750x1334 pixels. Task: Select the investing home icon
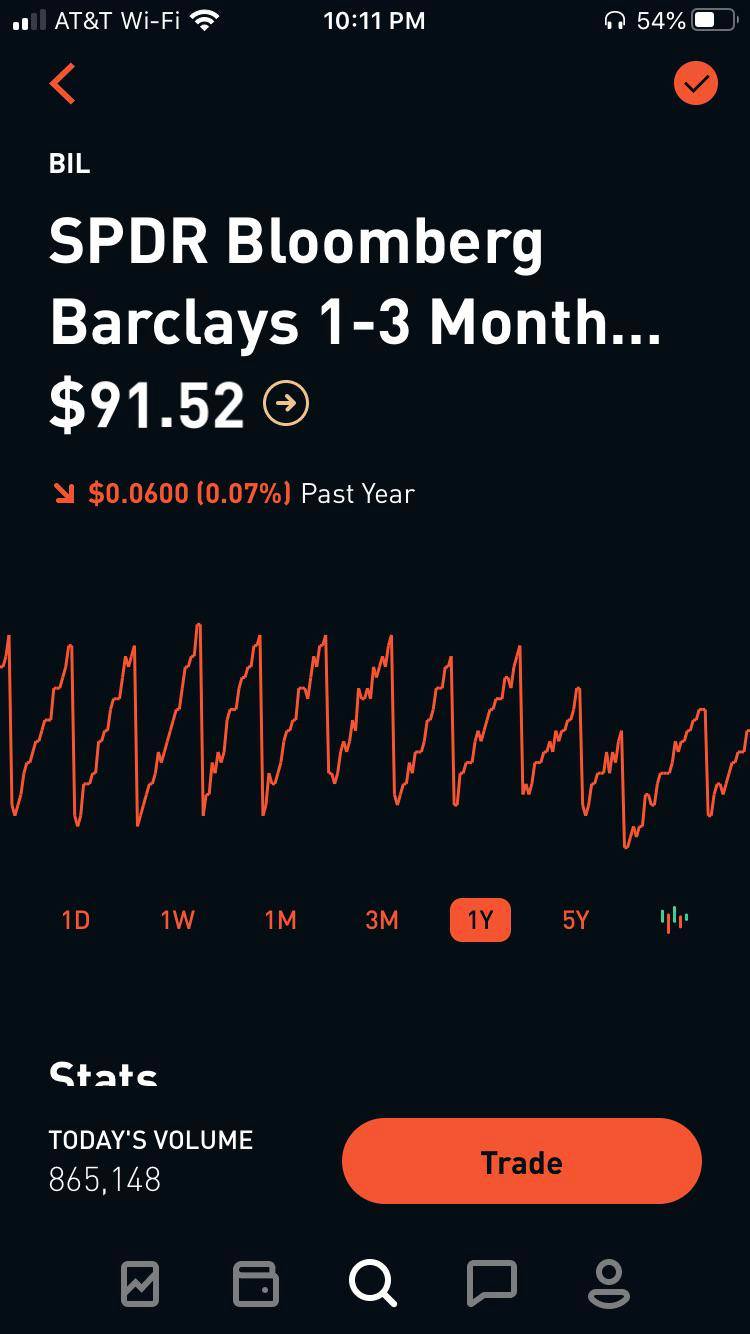point(139,1284)
